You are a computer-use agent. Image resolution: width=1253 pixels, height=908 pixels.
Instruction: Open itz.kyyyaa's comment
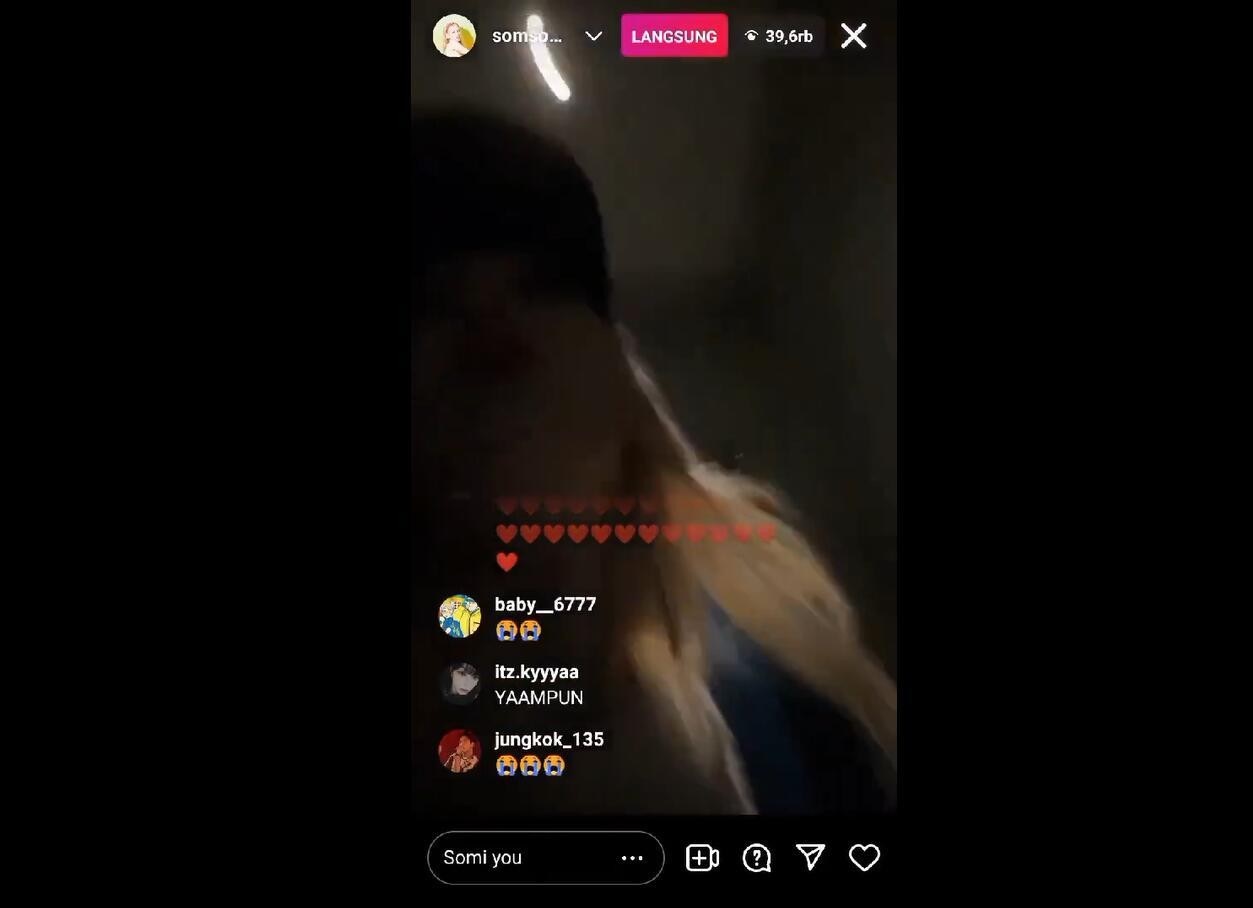538,684
